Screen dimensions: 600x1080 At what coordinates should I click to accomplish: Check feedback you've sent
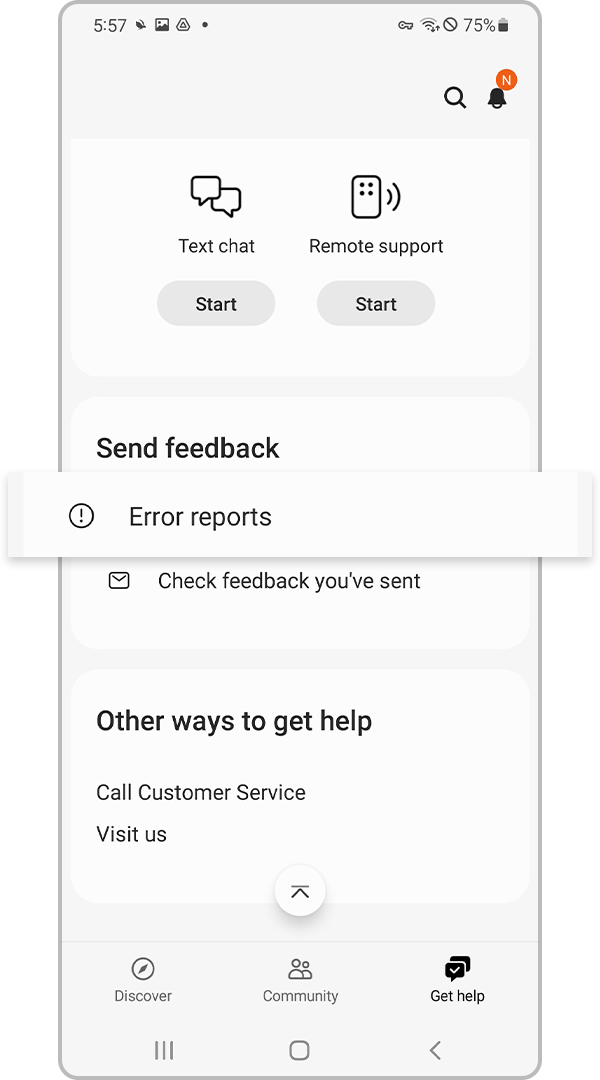288,581
